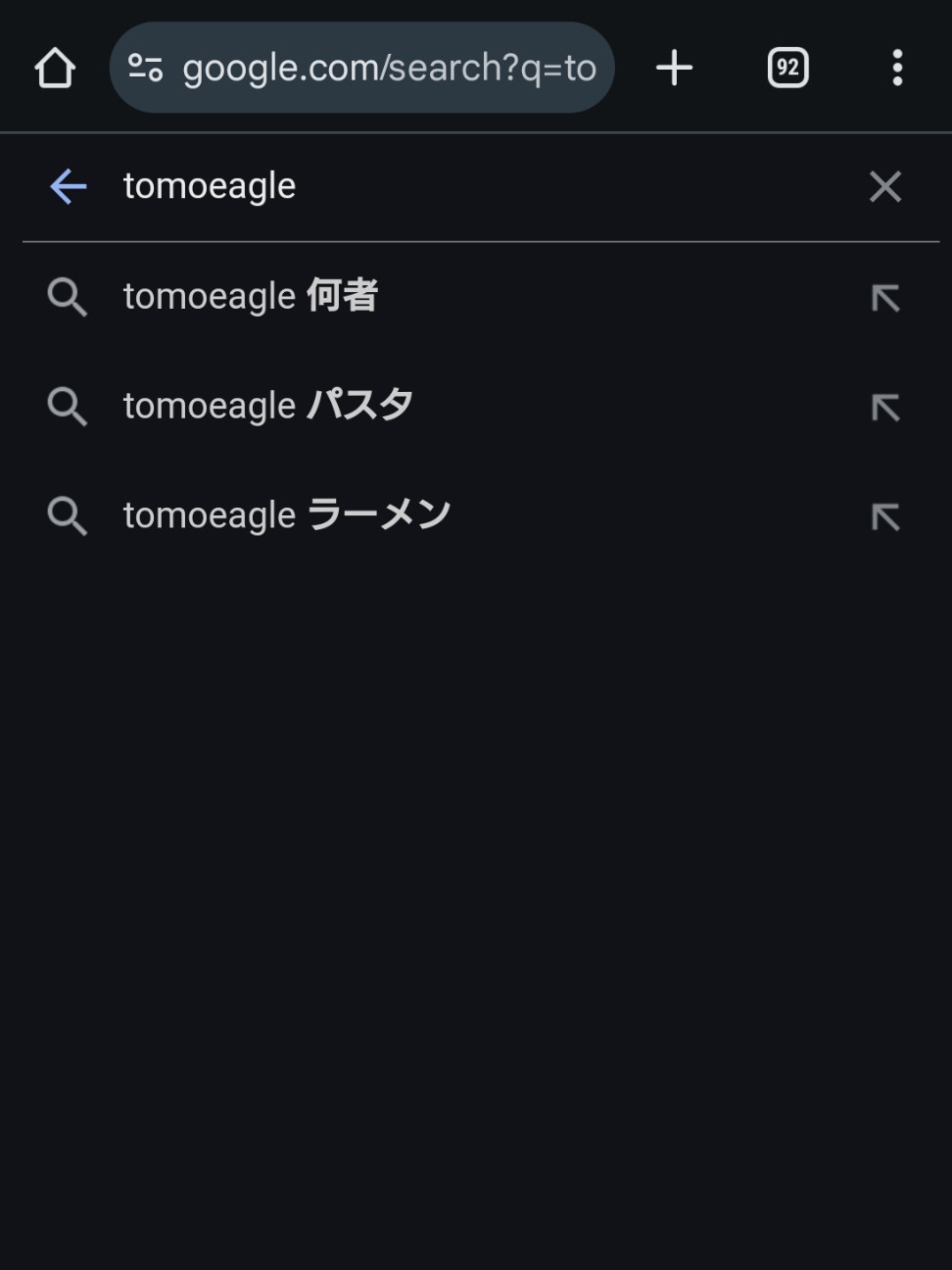View site information icon in address bar

point(146,69)
